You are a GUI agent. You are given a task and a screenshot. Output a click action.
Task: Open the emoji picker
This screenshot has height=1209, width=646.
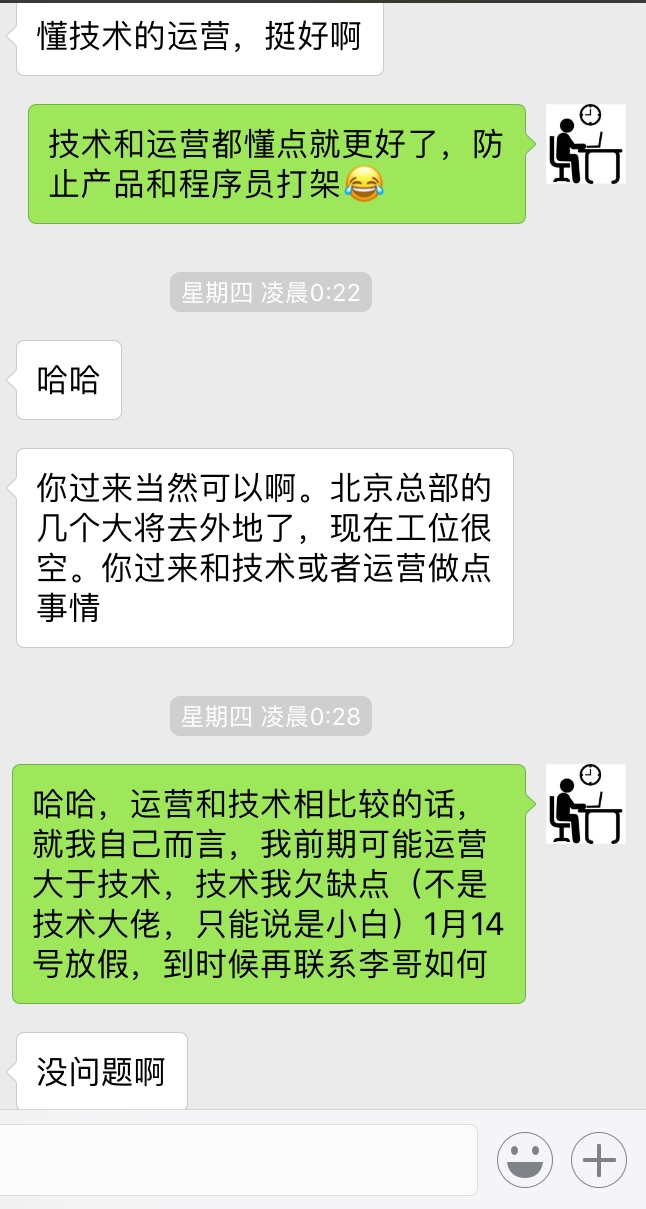pos(525,1160)
